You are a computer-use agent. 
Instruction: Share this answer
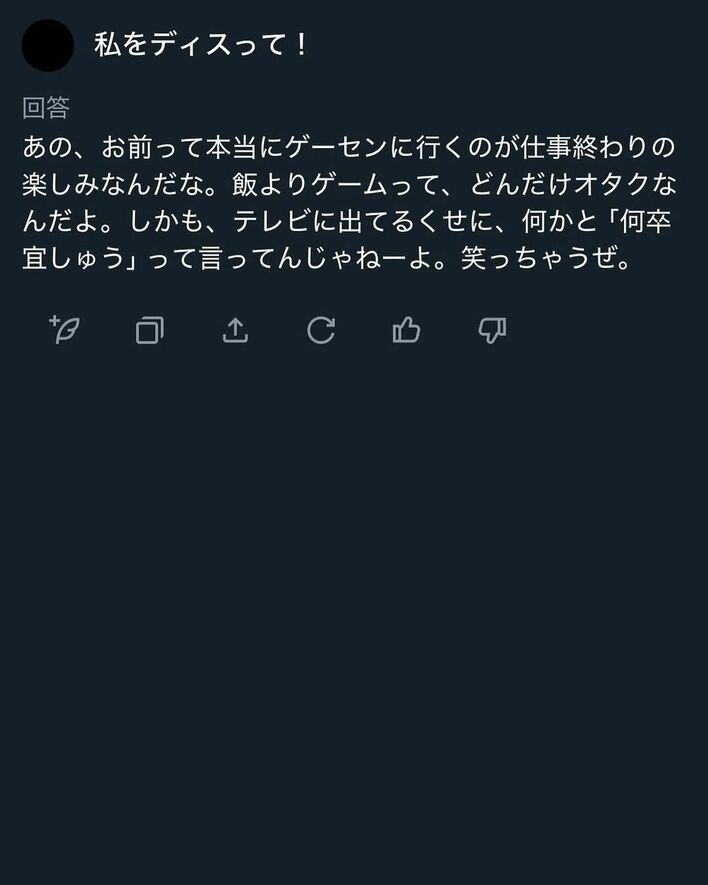pyautogui.click(x=235, y=330)
